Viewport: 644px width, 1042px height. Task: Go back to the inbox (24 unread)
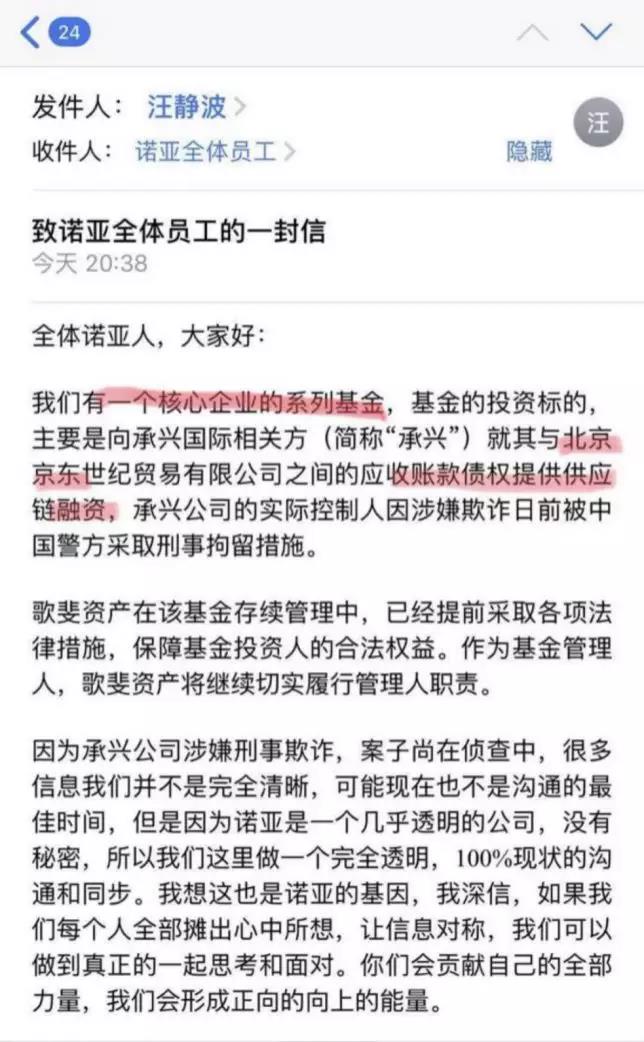(x=55, y=32)
